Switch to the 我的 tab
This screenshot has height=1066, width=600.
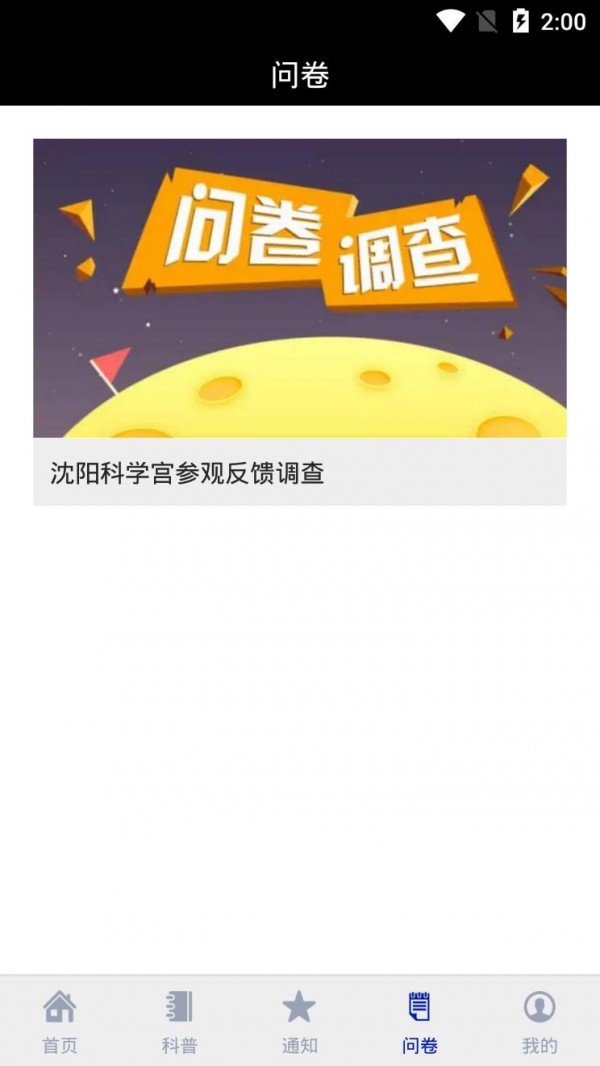pyautogui.click(x=539, y=1022)
